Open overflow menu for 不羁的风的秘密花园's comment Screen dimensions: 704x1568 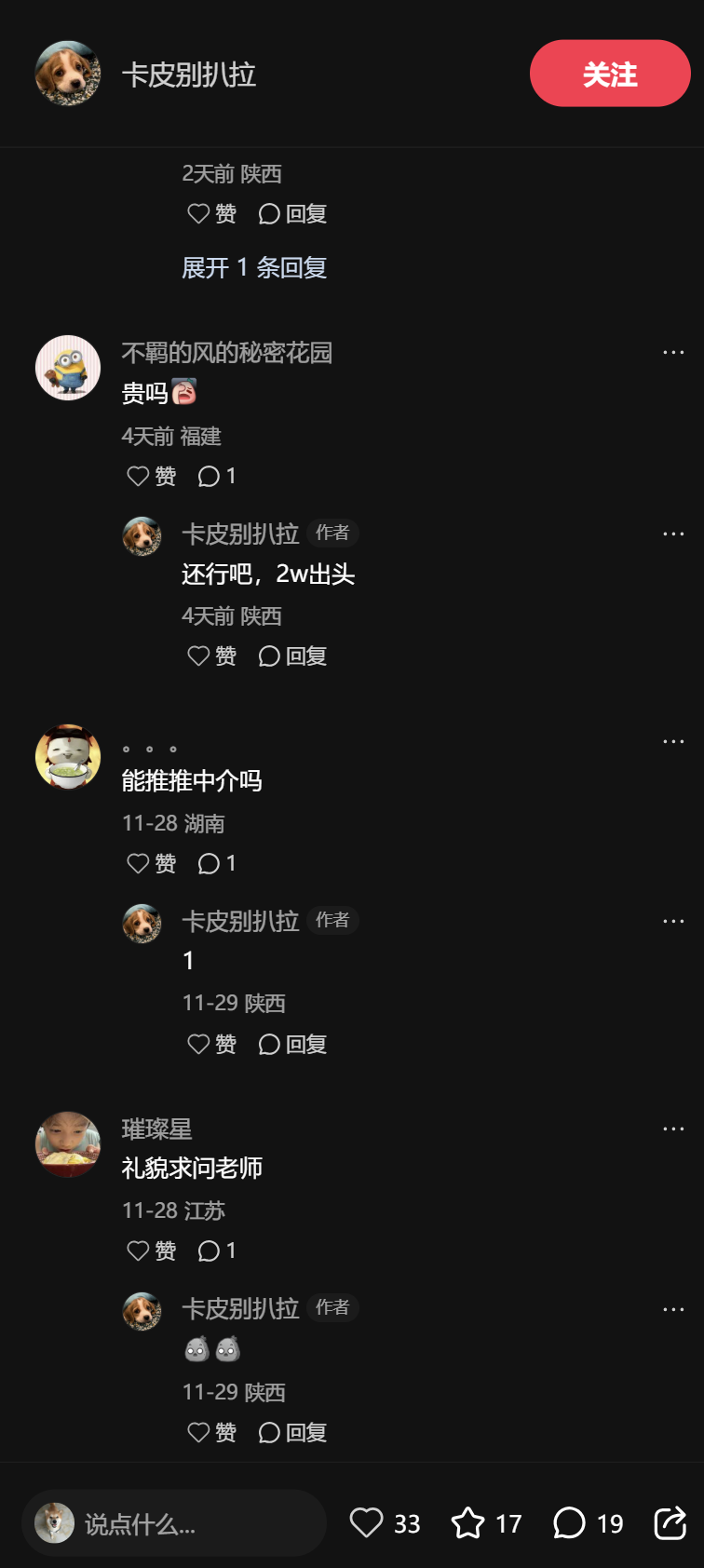click(x=672, y=353)
